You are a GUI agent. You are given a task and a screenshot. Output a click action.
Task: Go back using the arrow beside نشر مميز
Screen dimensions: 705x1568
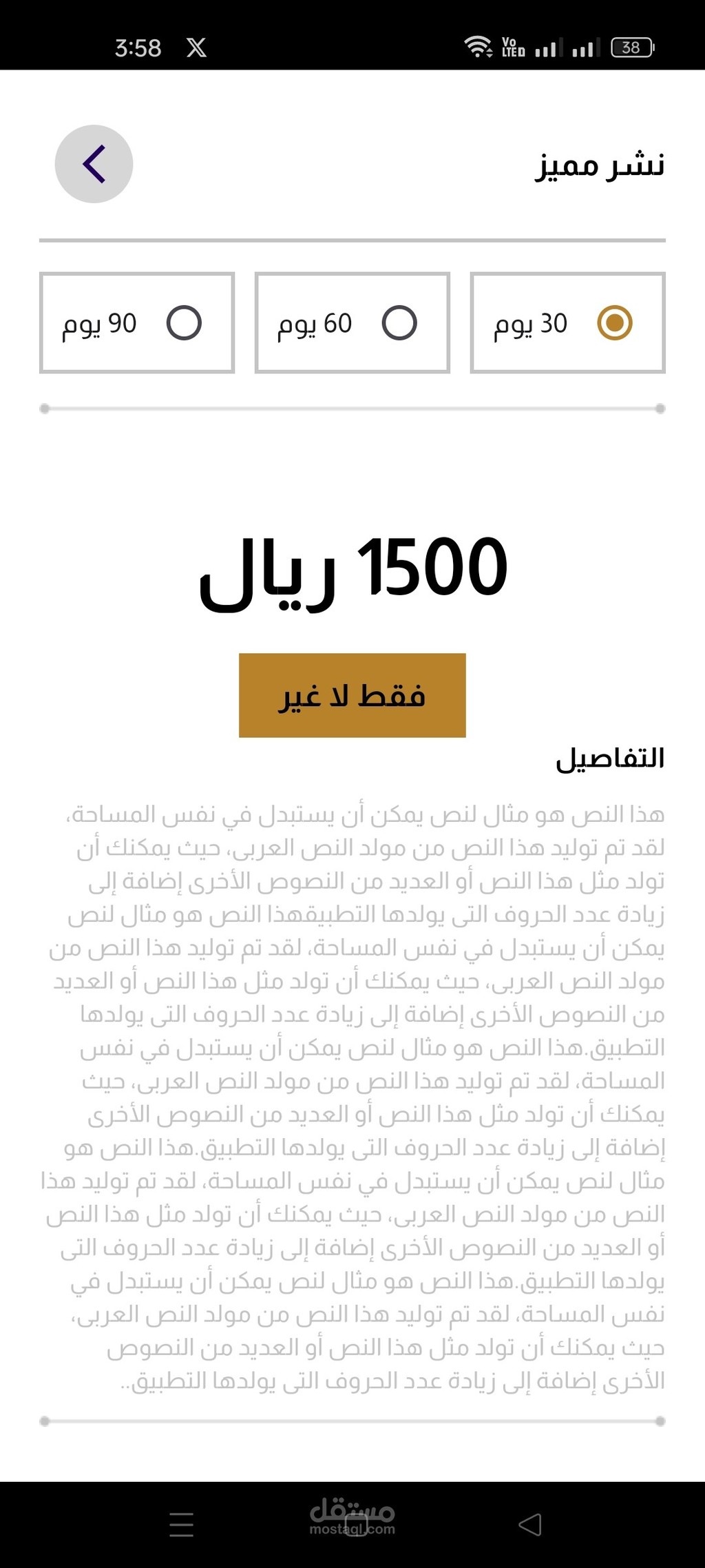click(x=94, y=164)
